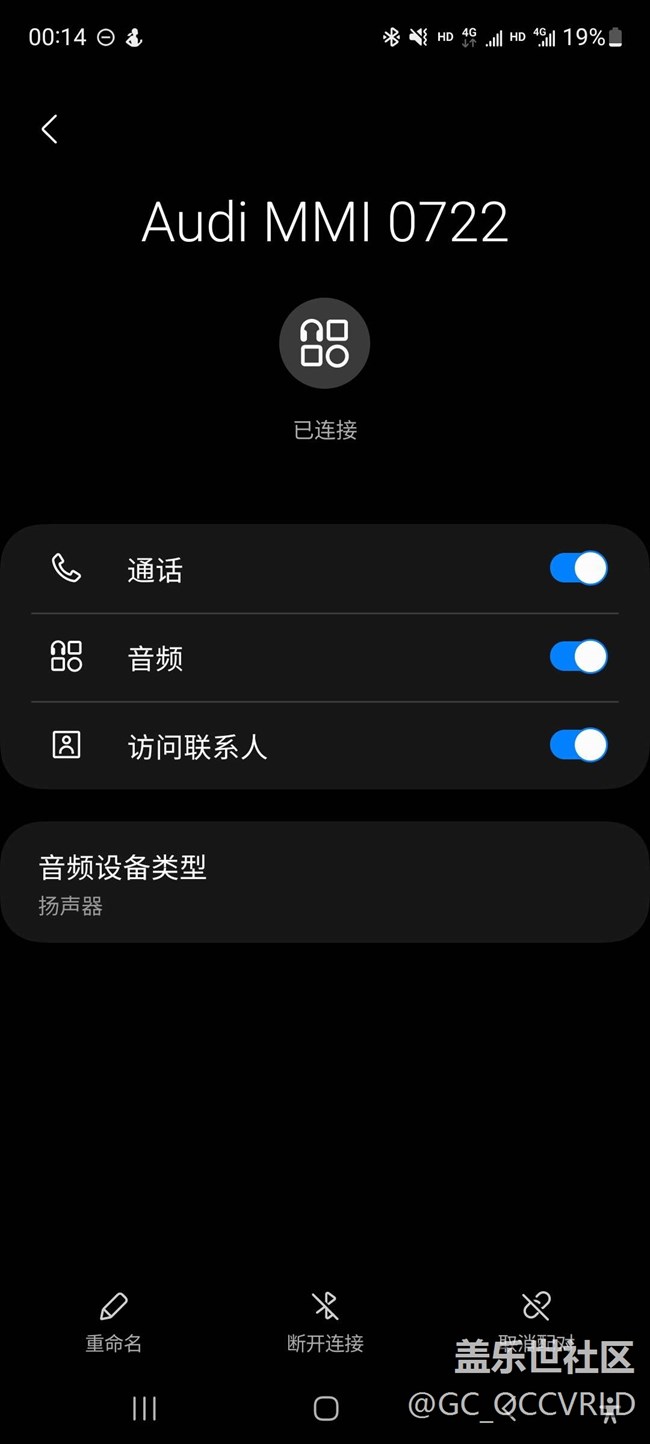
Task: Open 音频设备类型 setting
Action: (x=324, y=882)
